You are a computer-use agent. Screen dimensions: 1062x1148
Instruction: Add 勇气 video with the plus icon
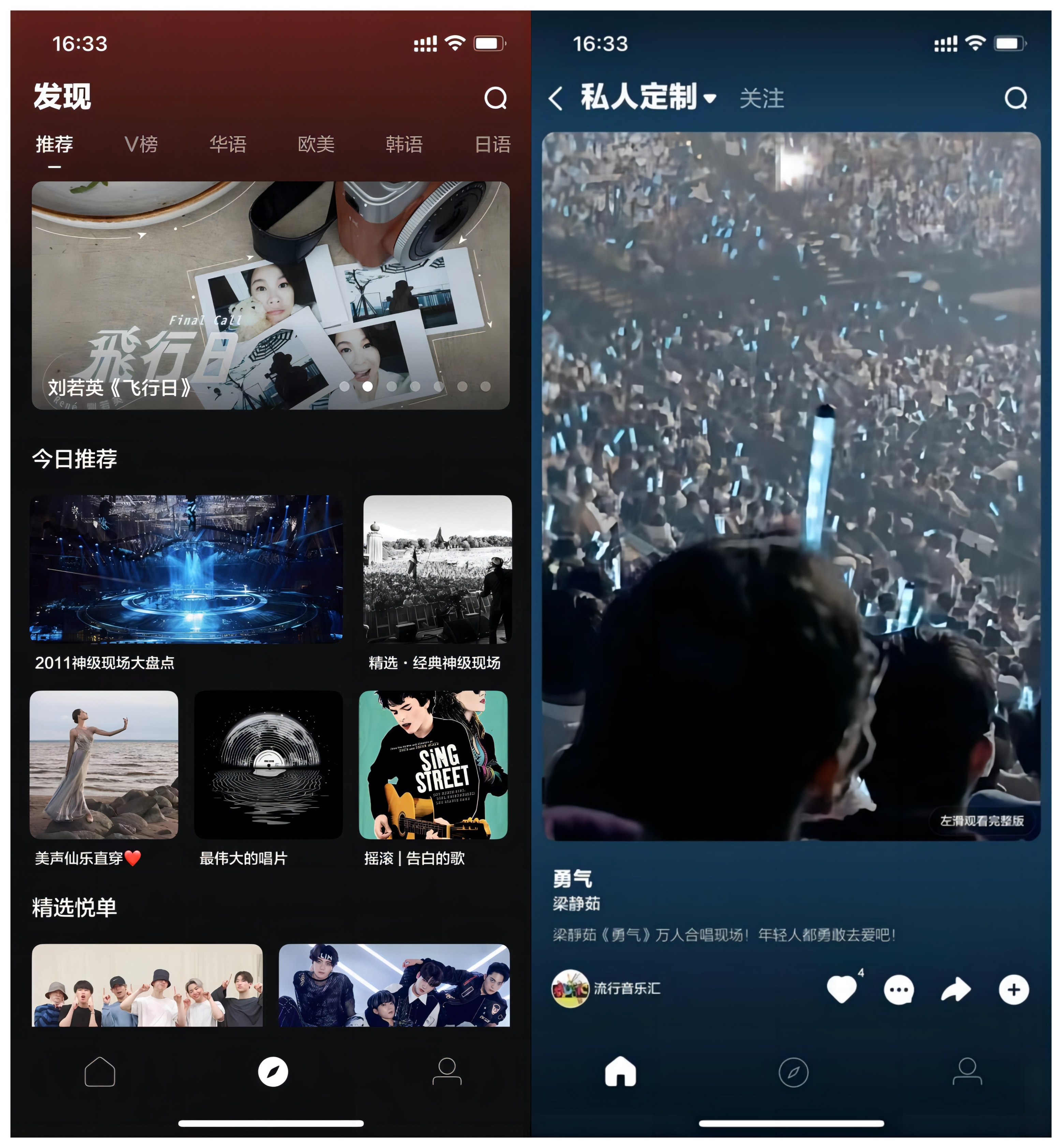click(1014, 989)
